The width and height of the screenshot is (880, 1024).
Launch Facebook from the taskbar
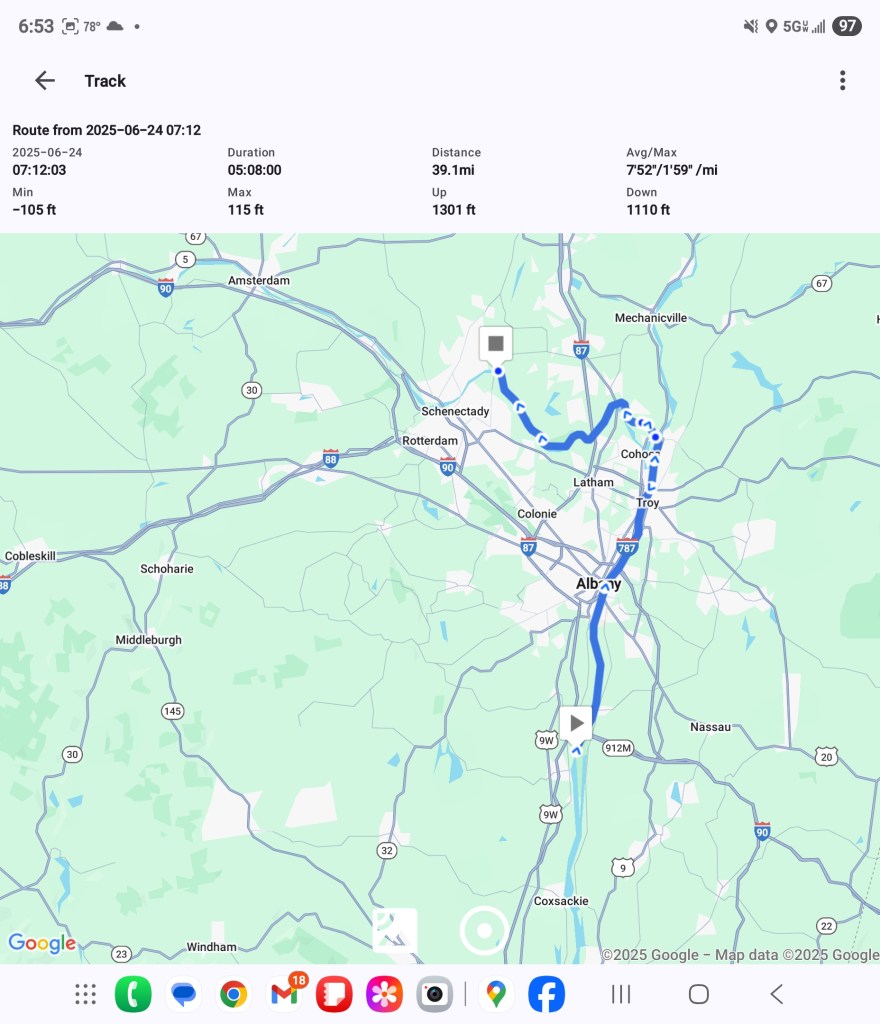tap(547, 994)
